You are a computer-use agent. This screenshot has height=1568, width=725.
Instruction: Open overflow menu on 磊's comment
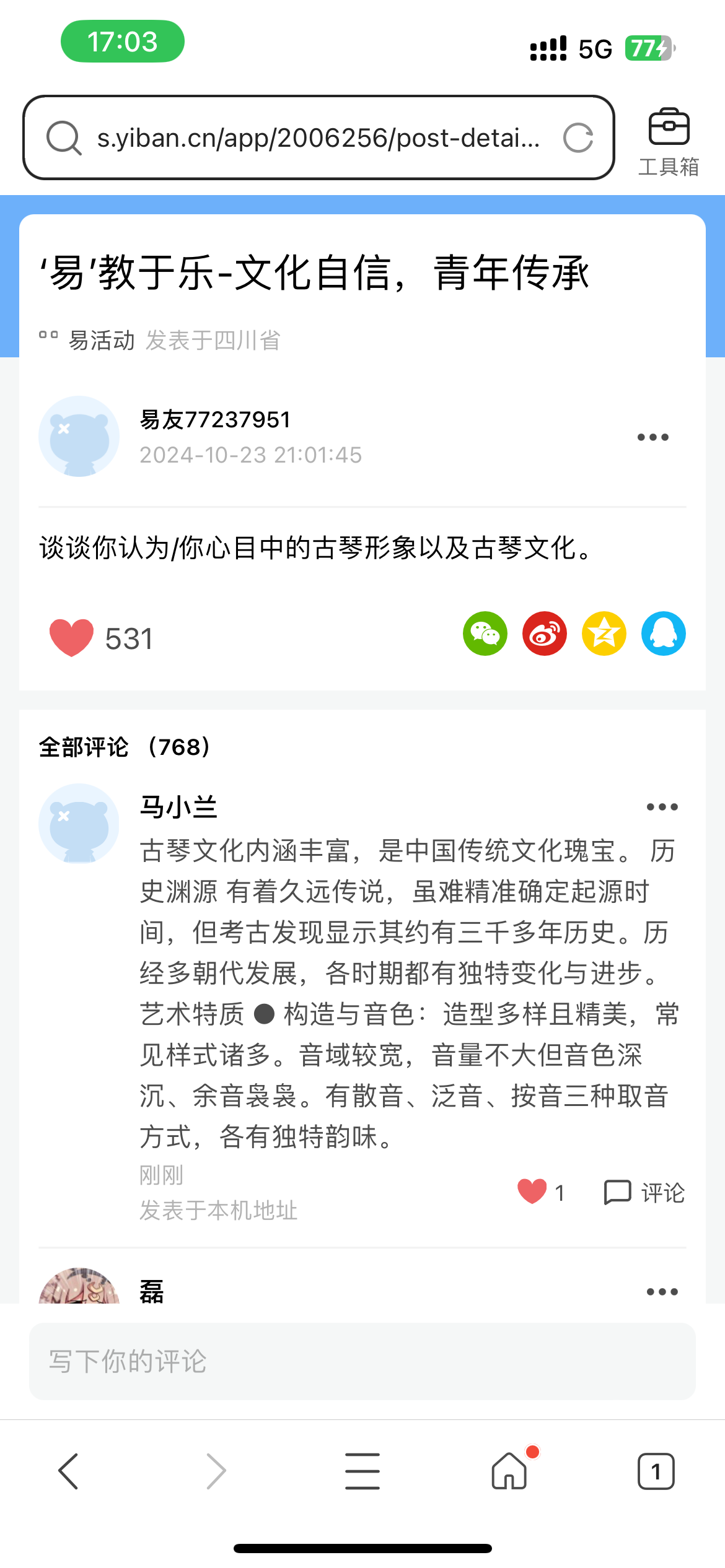[662, 1292]
